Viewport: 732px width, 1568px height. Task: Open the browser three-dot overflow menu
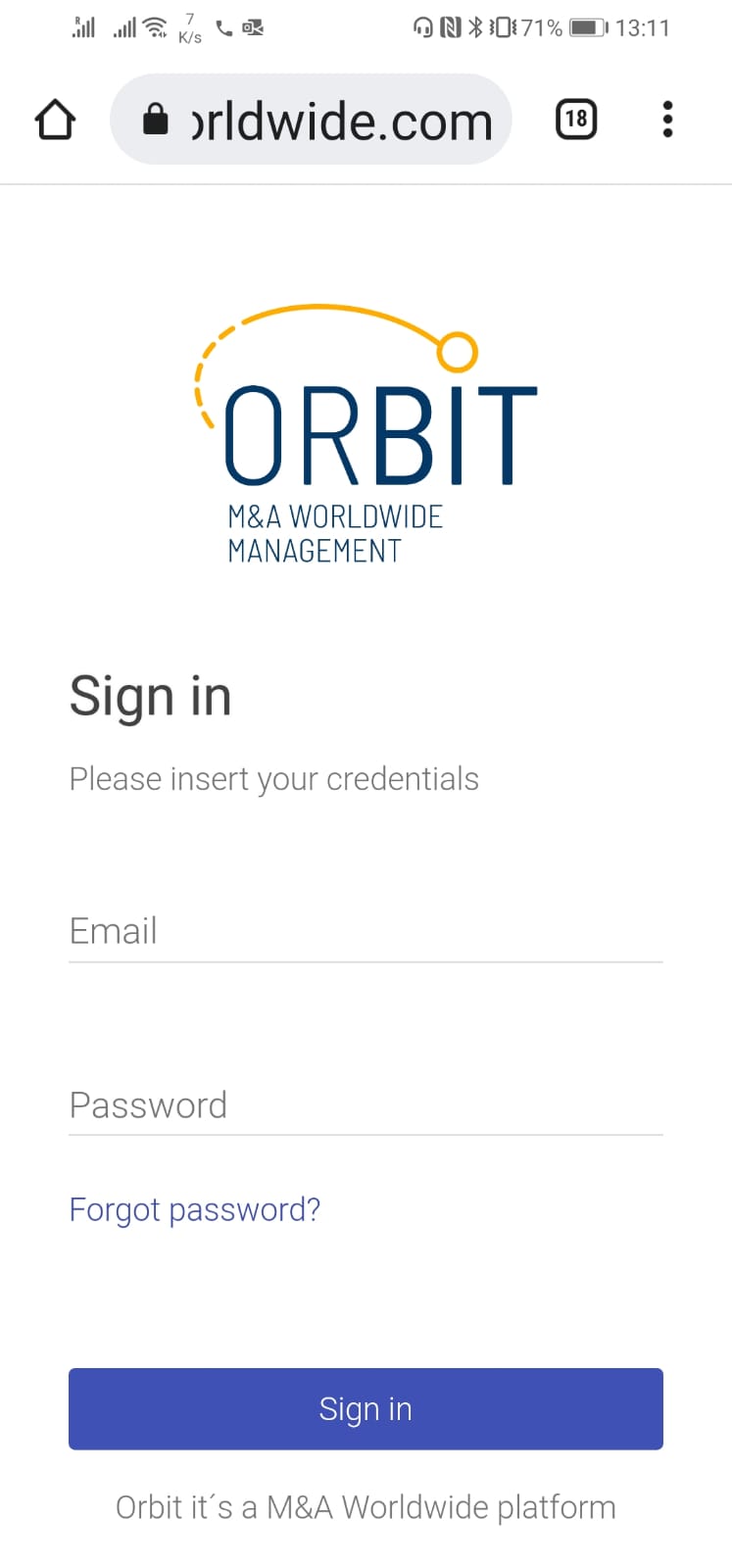coord(667,119)
